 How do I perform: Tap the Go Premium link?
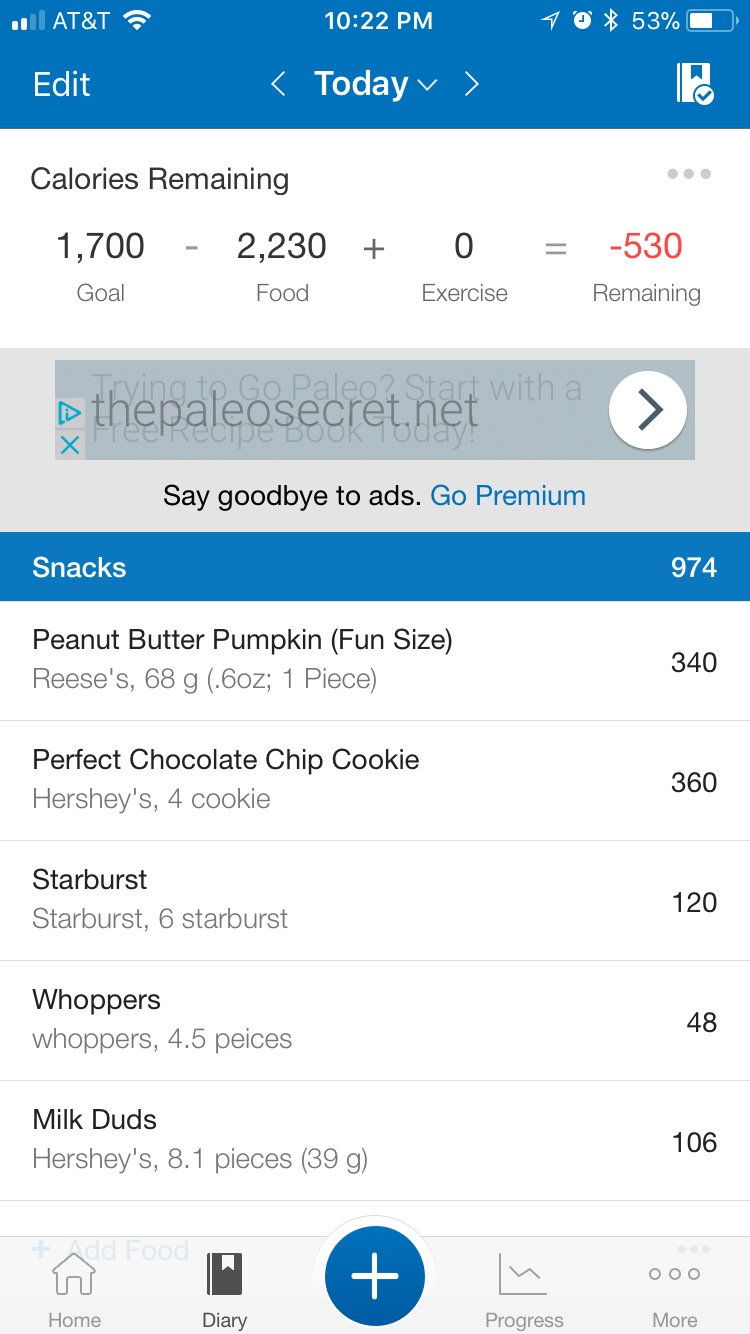click(508, 495)
